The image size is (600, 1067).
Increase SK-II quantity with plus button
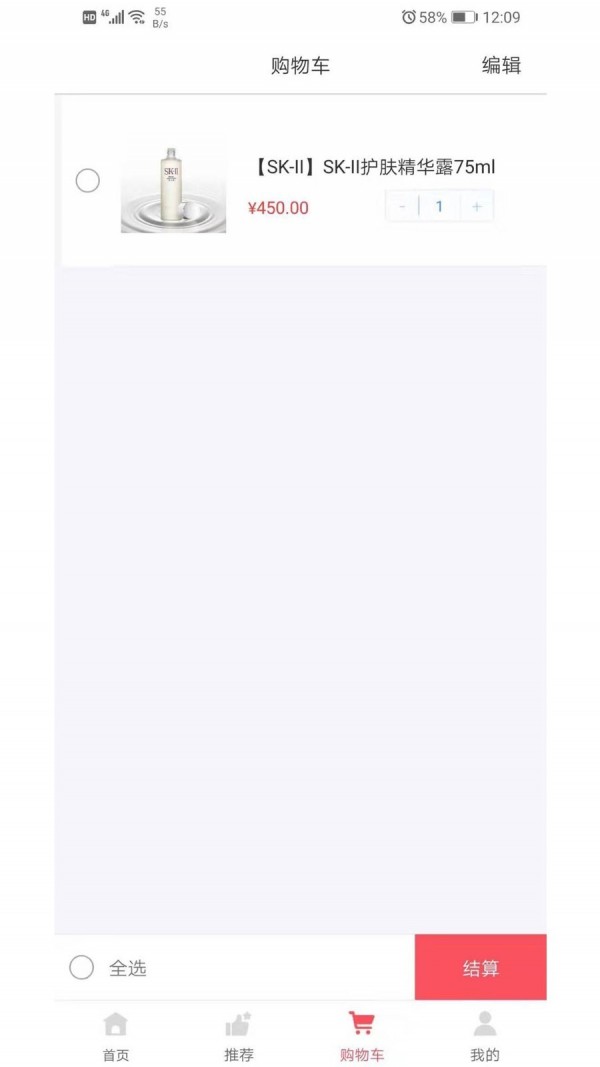point(477,206)
